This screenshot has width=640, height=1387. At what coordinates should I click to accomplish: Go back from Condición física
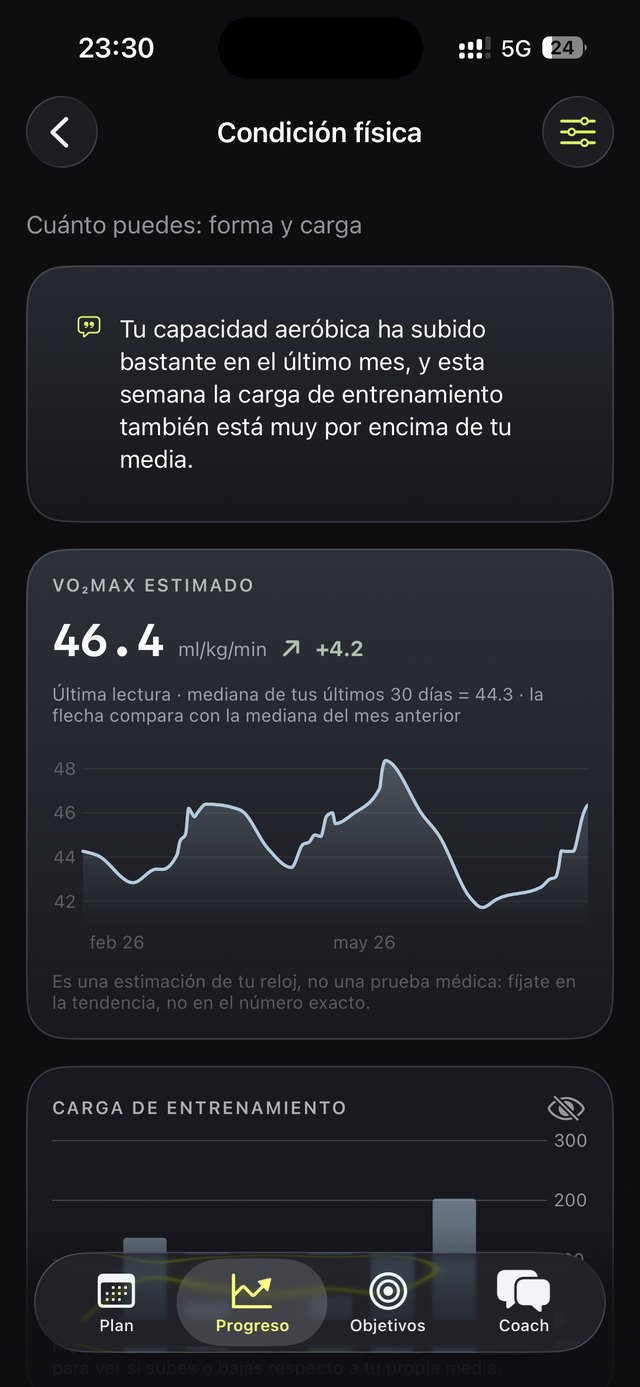coord(62,132)
